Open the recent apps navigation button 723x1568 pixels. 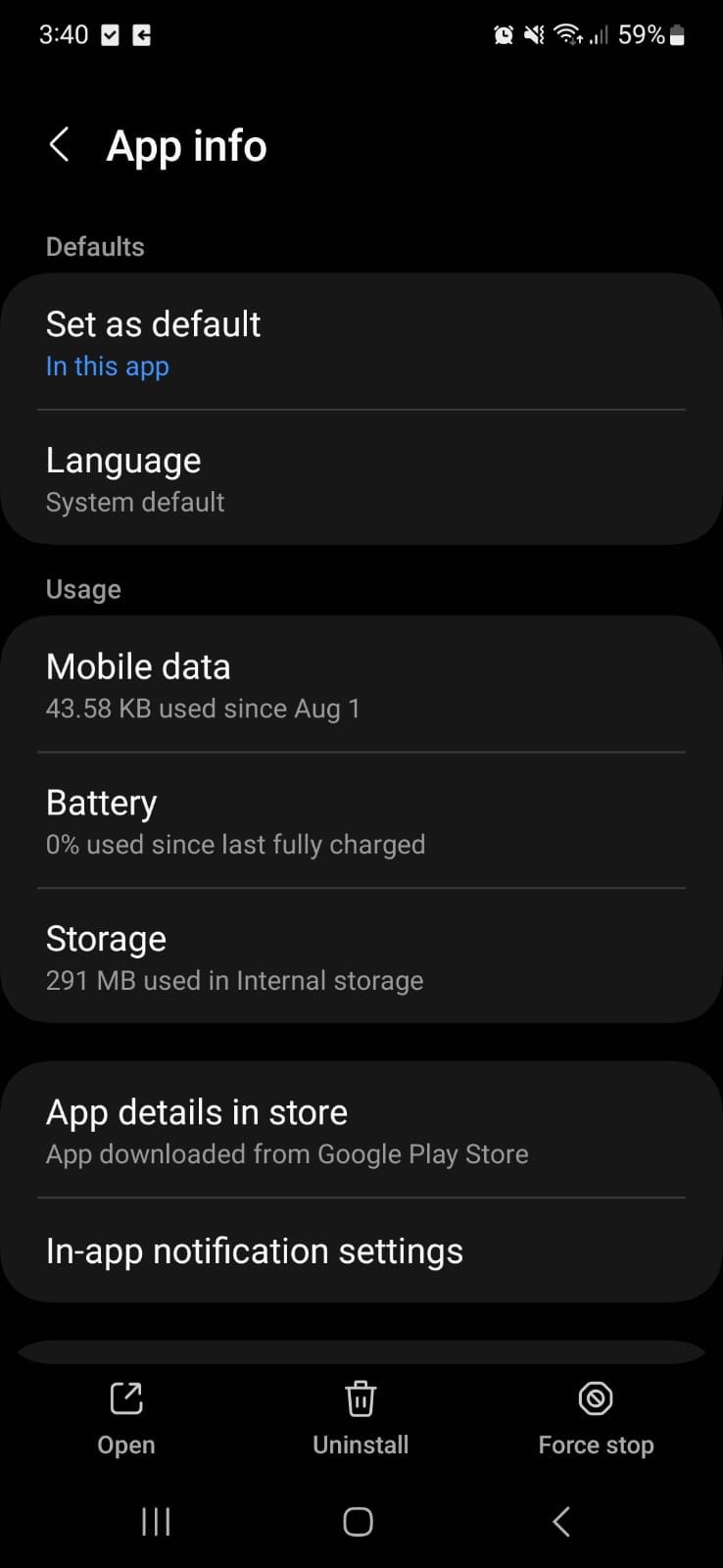point(155,1522)
